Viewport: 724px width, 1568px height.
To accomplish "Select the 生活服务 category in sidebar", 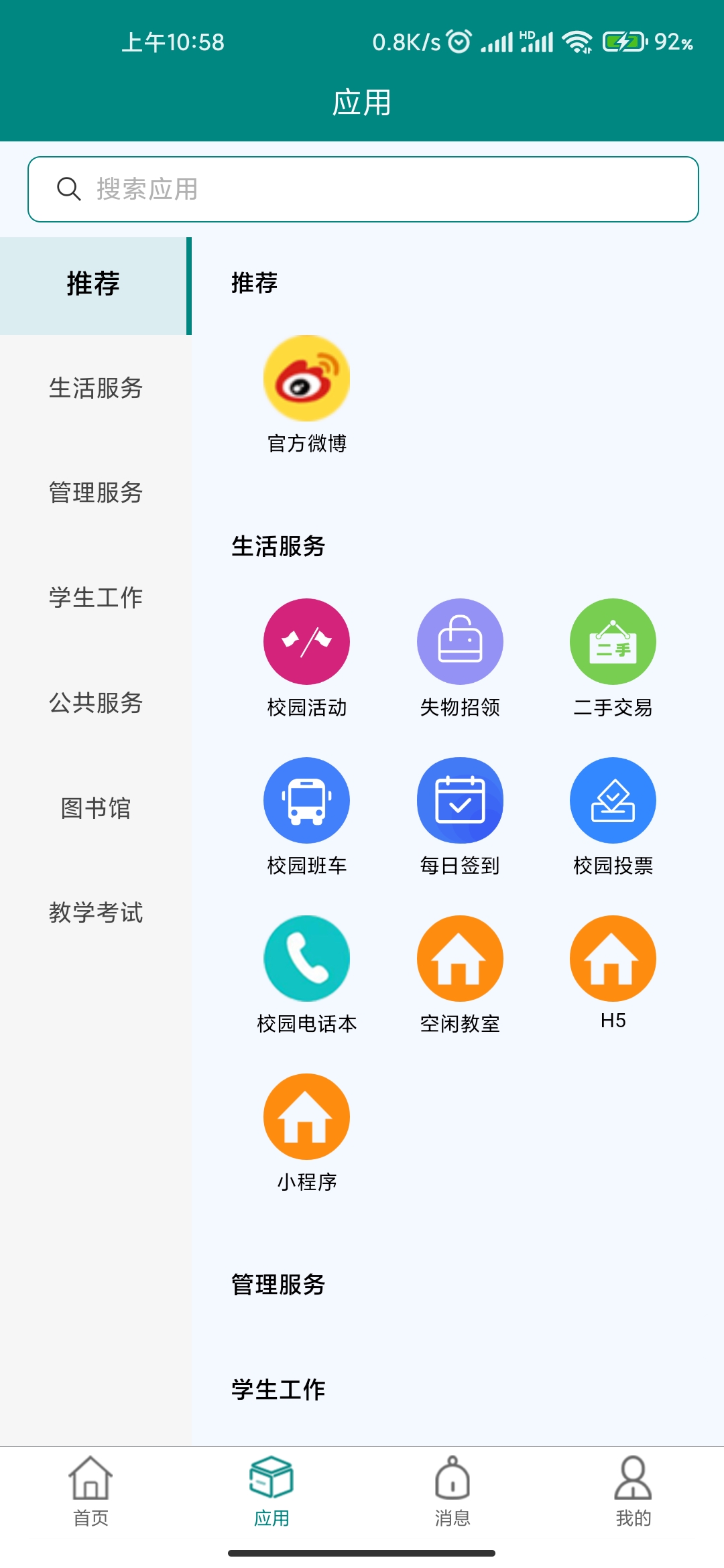I will click(x=96, y=388).
